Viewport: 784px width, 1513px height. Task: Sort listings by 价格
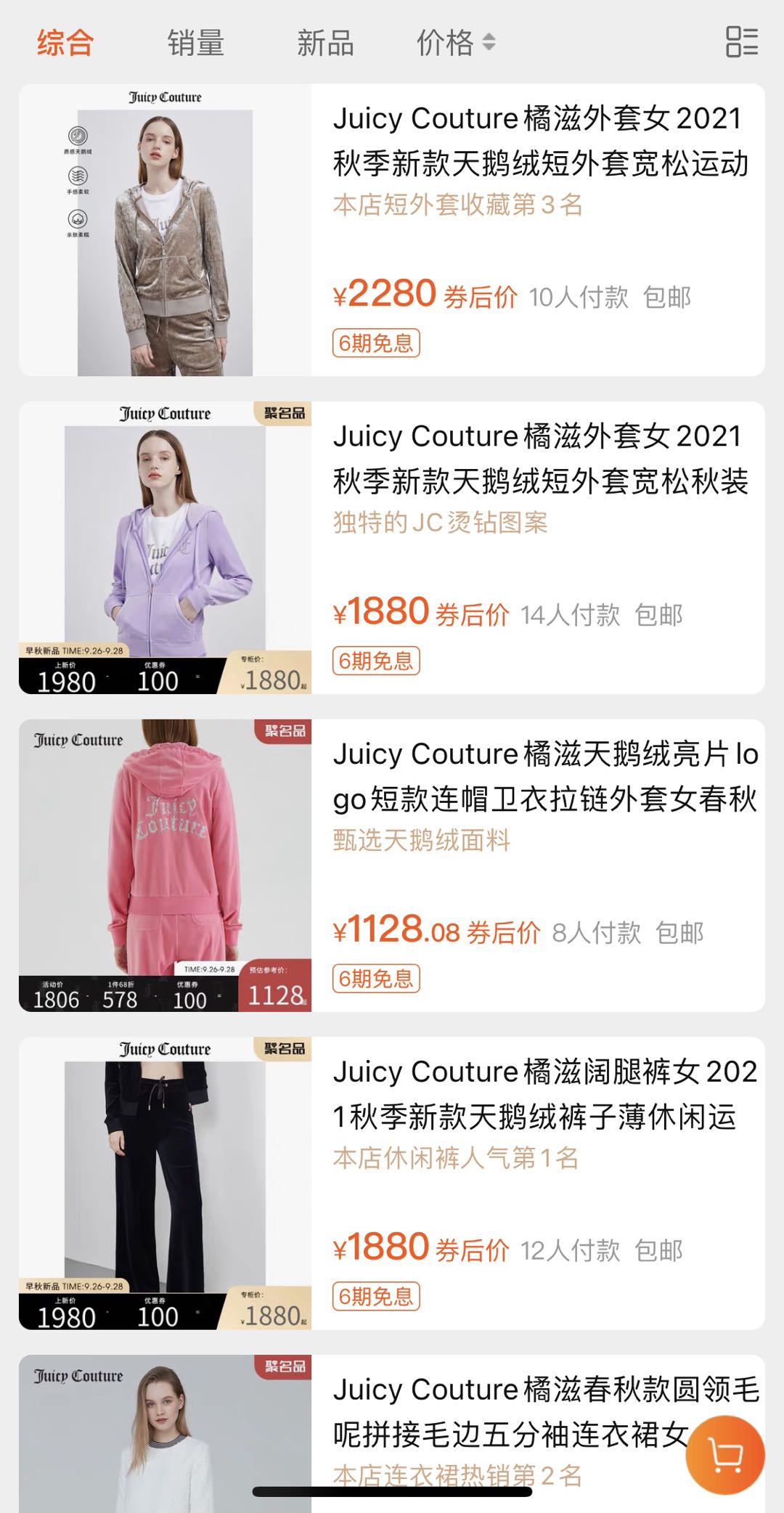pos(455,43)
